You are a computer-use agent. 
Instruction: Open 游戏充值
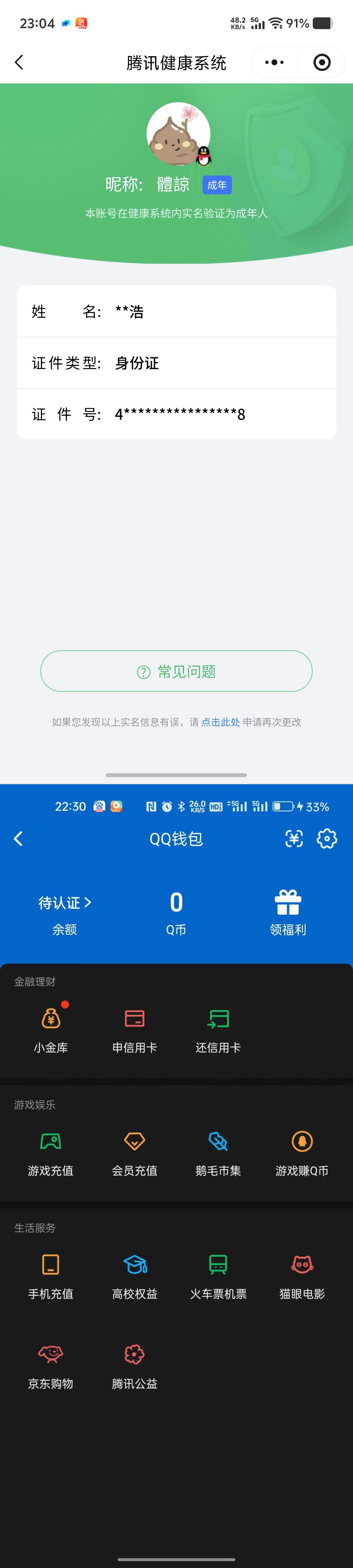pyautogui.click(x=51, y=1153)
